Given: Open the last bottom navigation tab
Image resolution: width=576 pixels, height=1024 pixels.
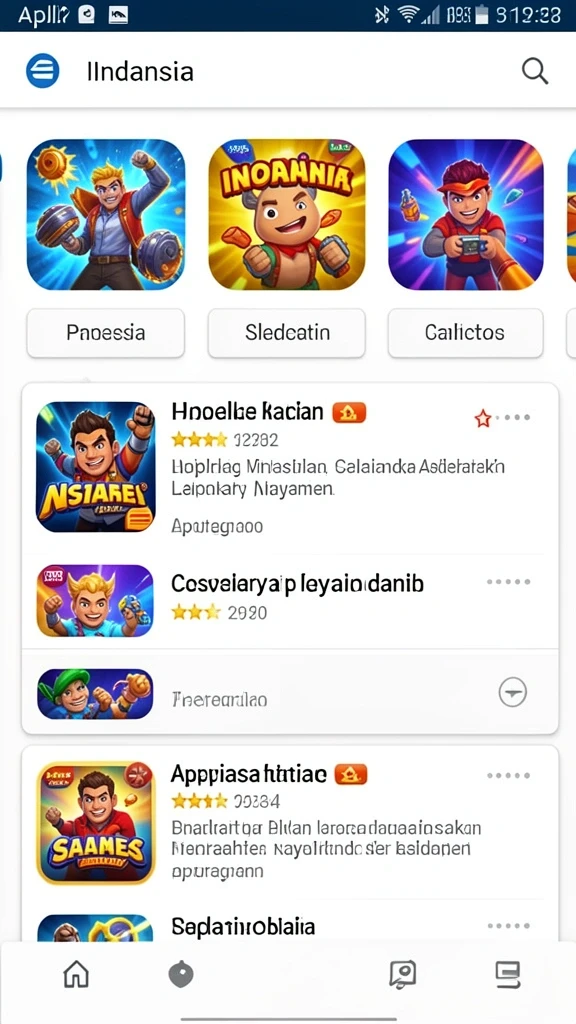Looking at the screenshot, I should (x=507, y=975).
